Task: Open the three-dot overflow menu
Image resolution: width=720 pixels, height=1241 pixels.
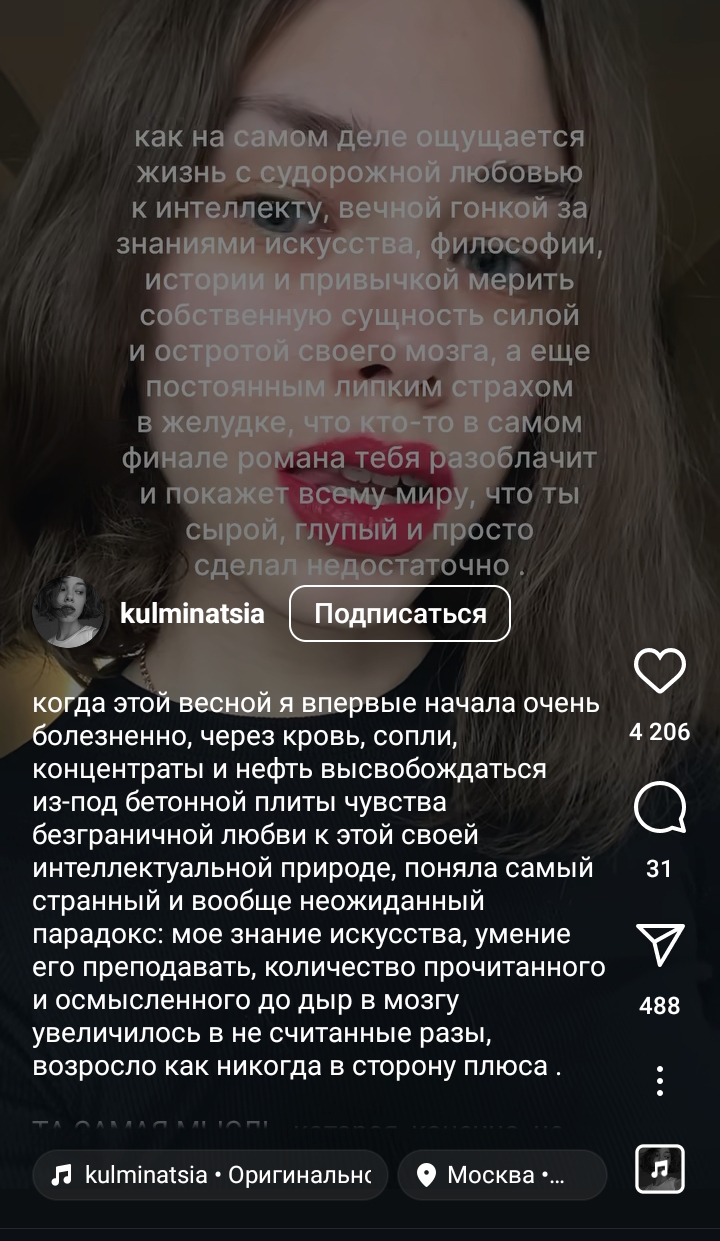Action: 660,1080
